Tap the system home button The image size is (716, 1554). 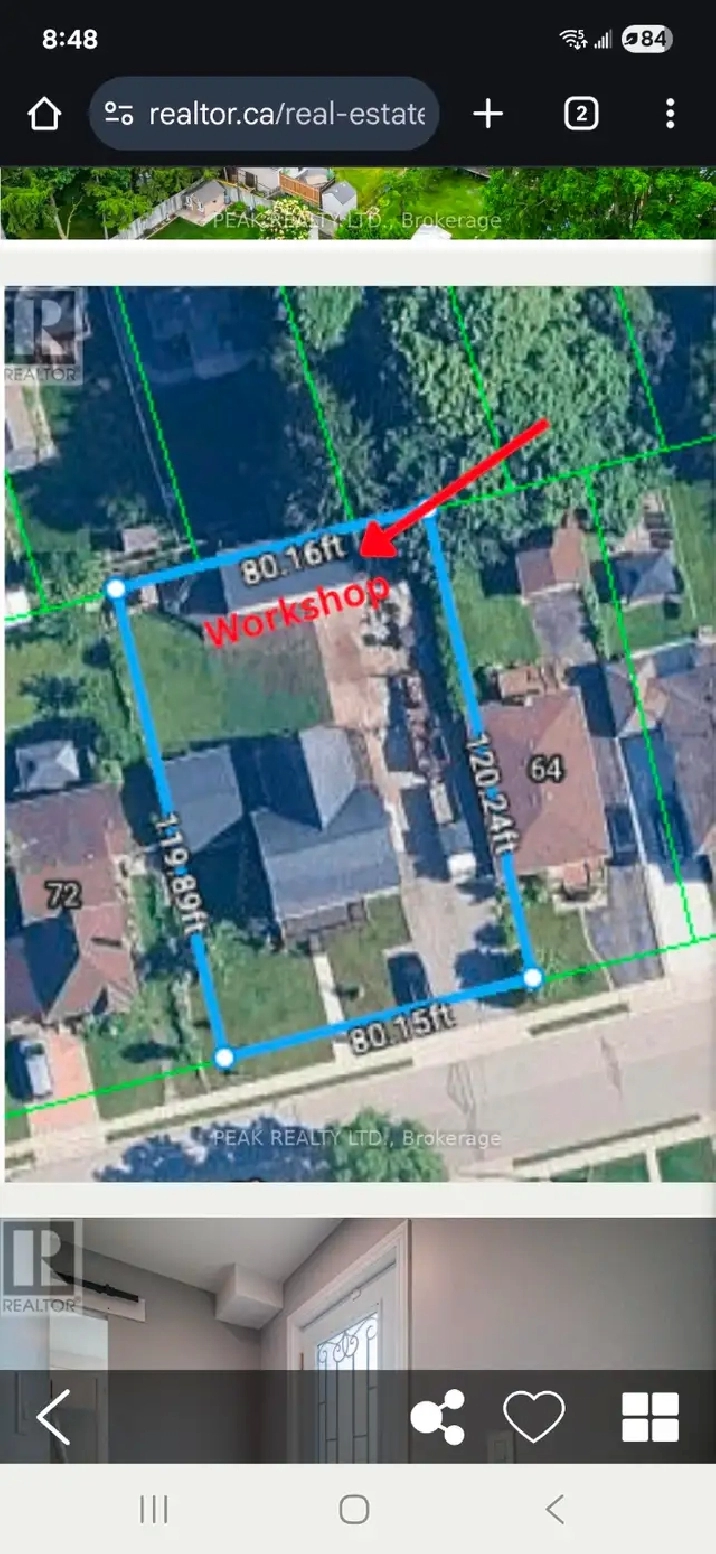click(x=354, y=1509)
